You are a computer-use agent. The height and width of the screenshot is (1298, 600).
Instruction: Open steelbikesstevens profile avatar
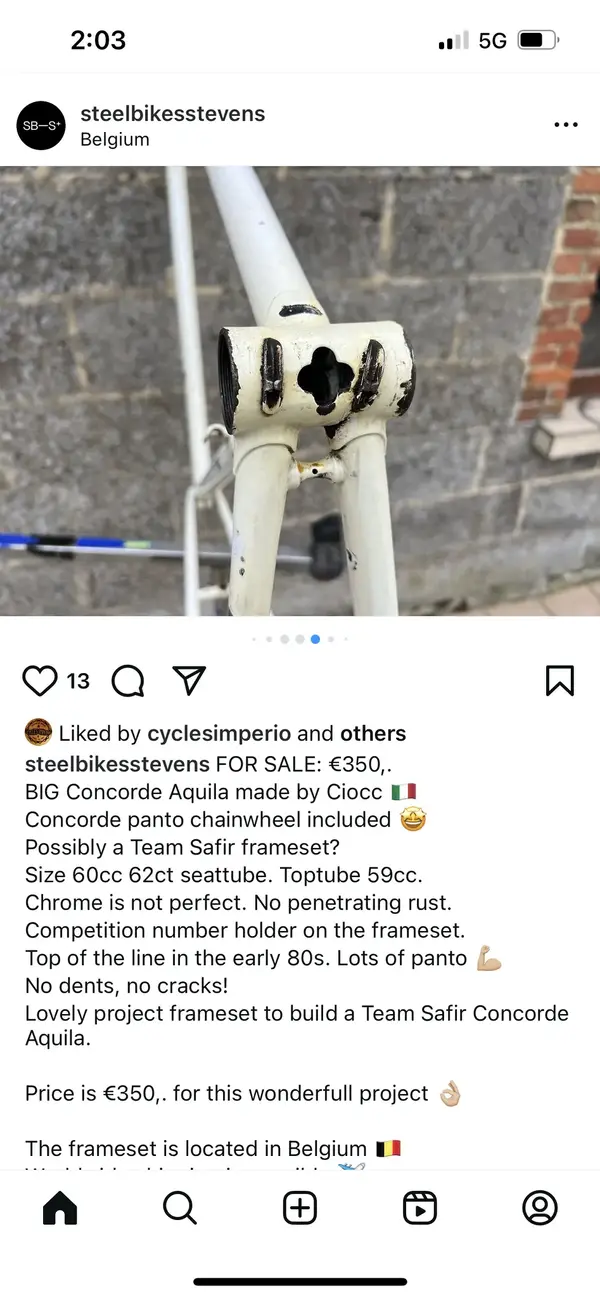tap(41, 126)
